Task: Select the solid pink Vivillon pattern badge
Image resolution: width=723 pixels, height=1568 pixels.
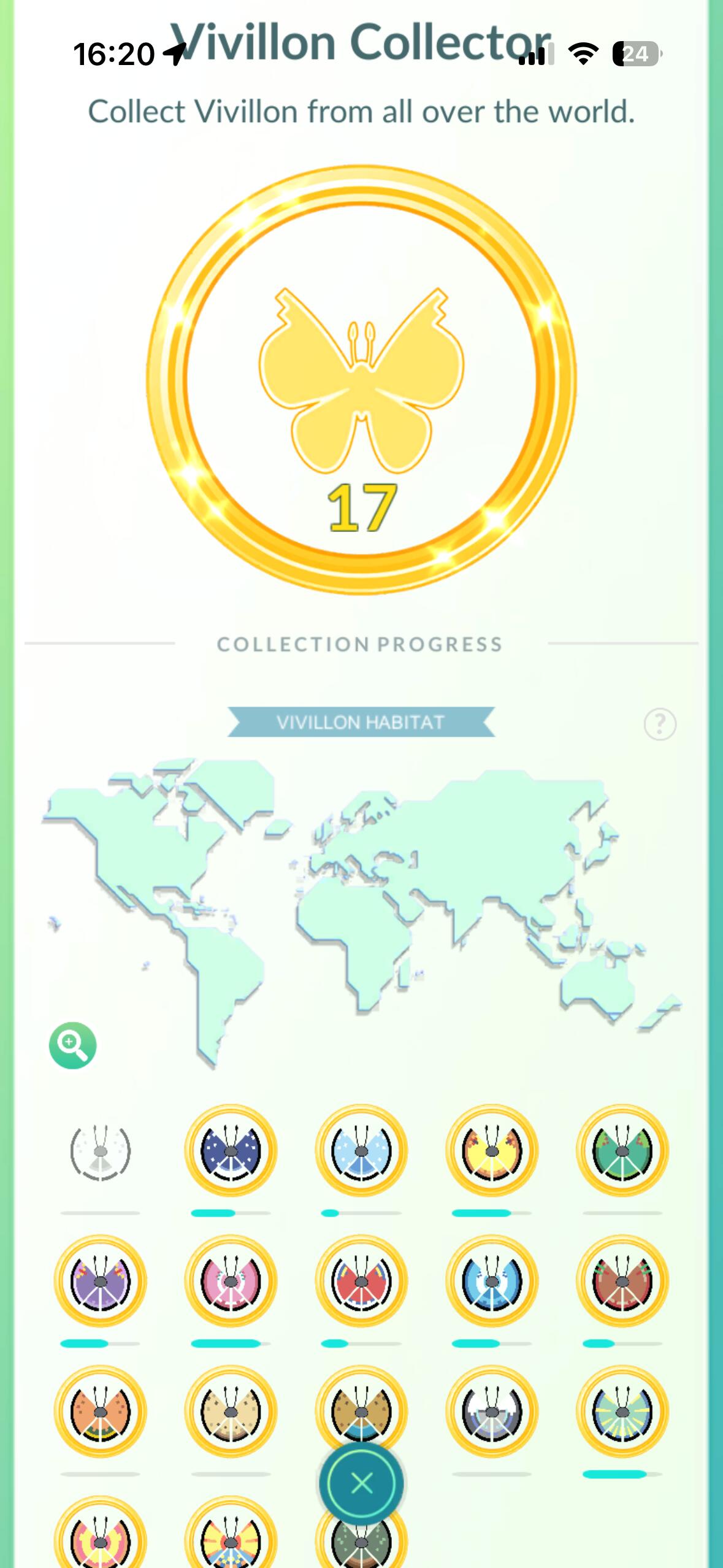Action: (231, 1281)
